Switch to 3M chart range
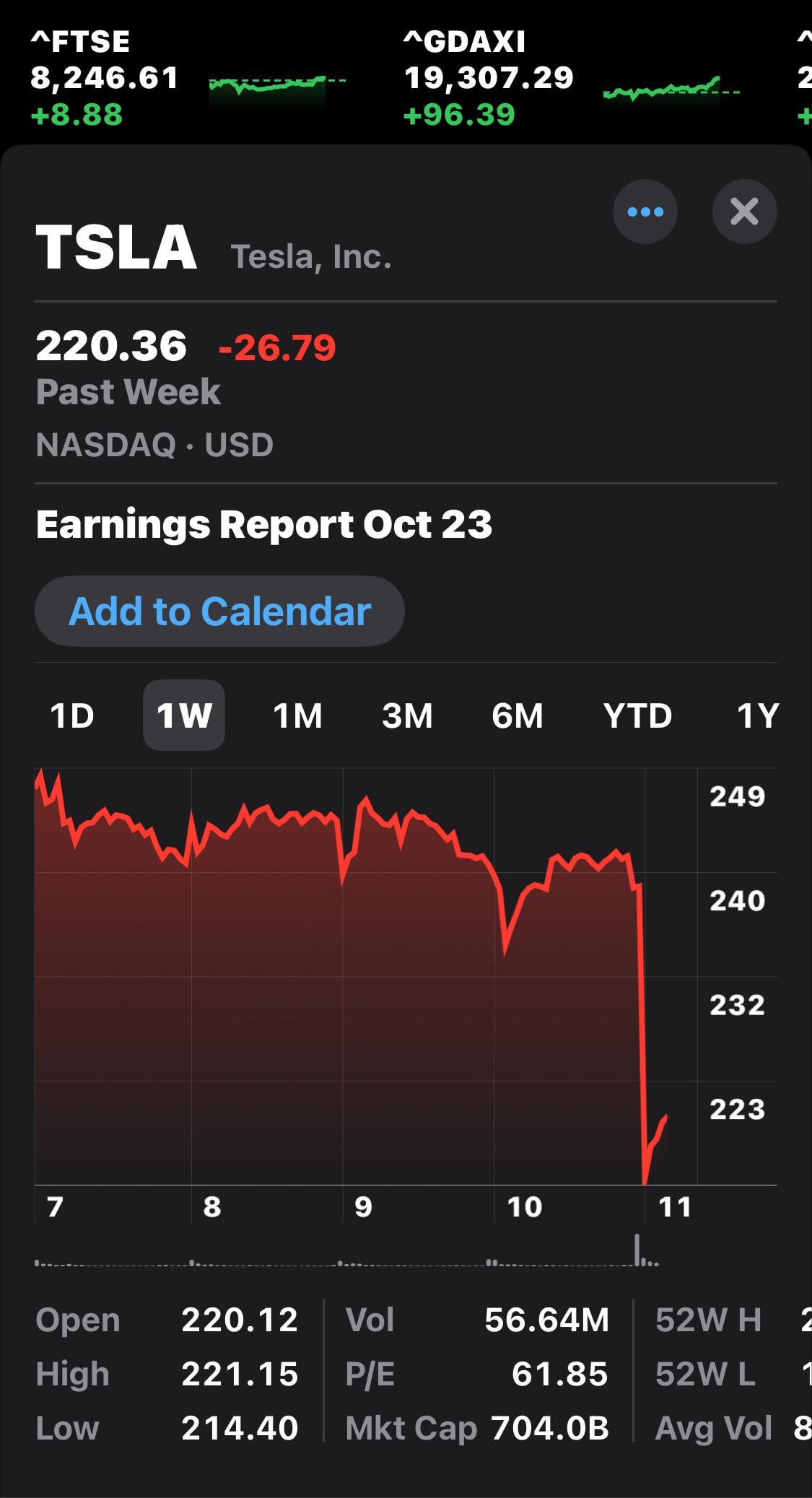Image resolution: width=812 pixels, height=1498 pixels. click(407, 715)
